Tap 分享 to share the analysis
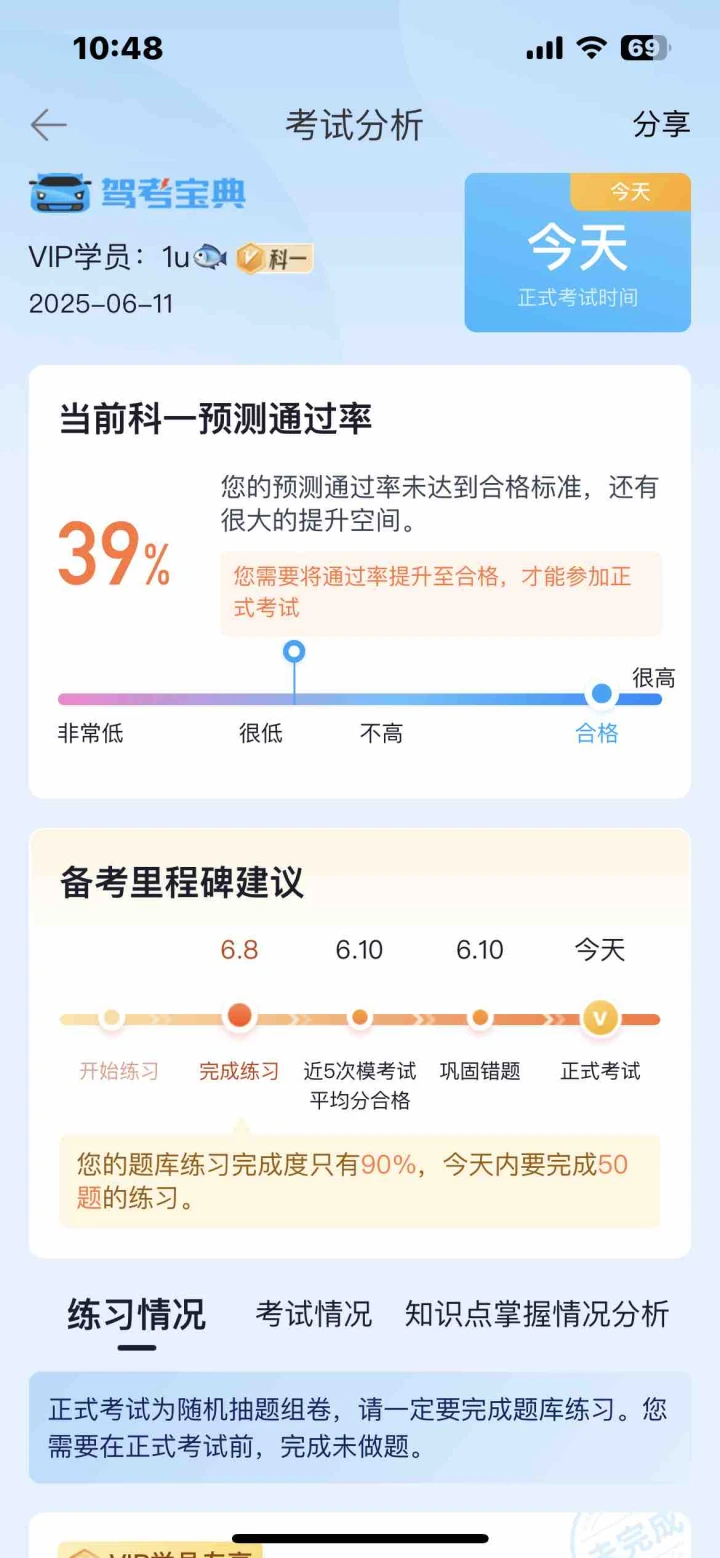 [661, 124]
